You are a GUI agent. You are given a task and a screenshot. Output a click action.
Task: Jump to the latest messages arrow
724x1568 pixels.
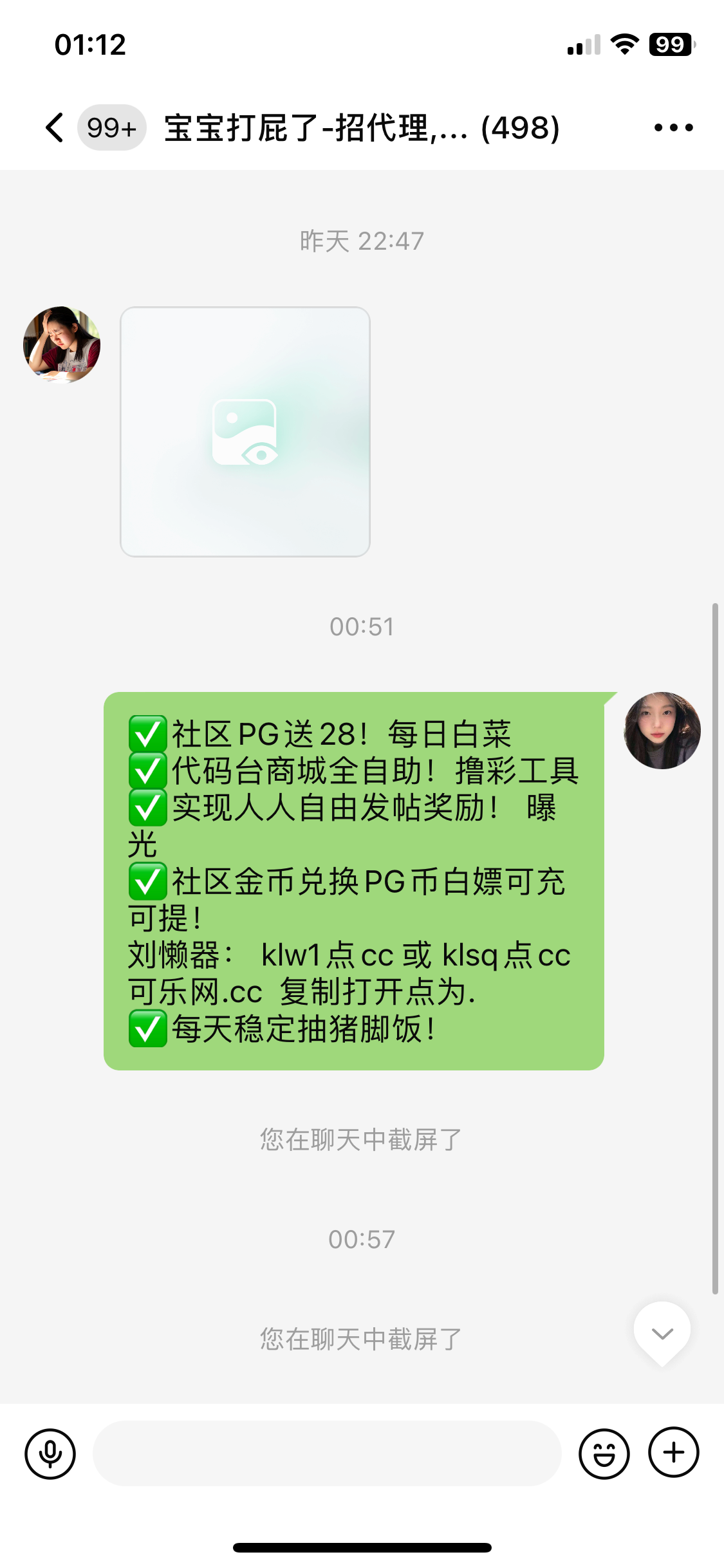tap(662, 1332)
